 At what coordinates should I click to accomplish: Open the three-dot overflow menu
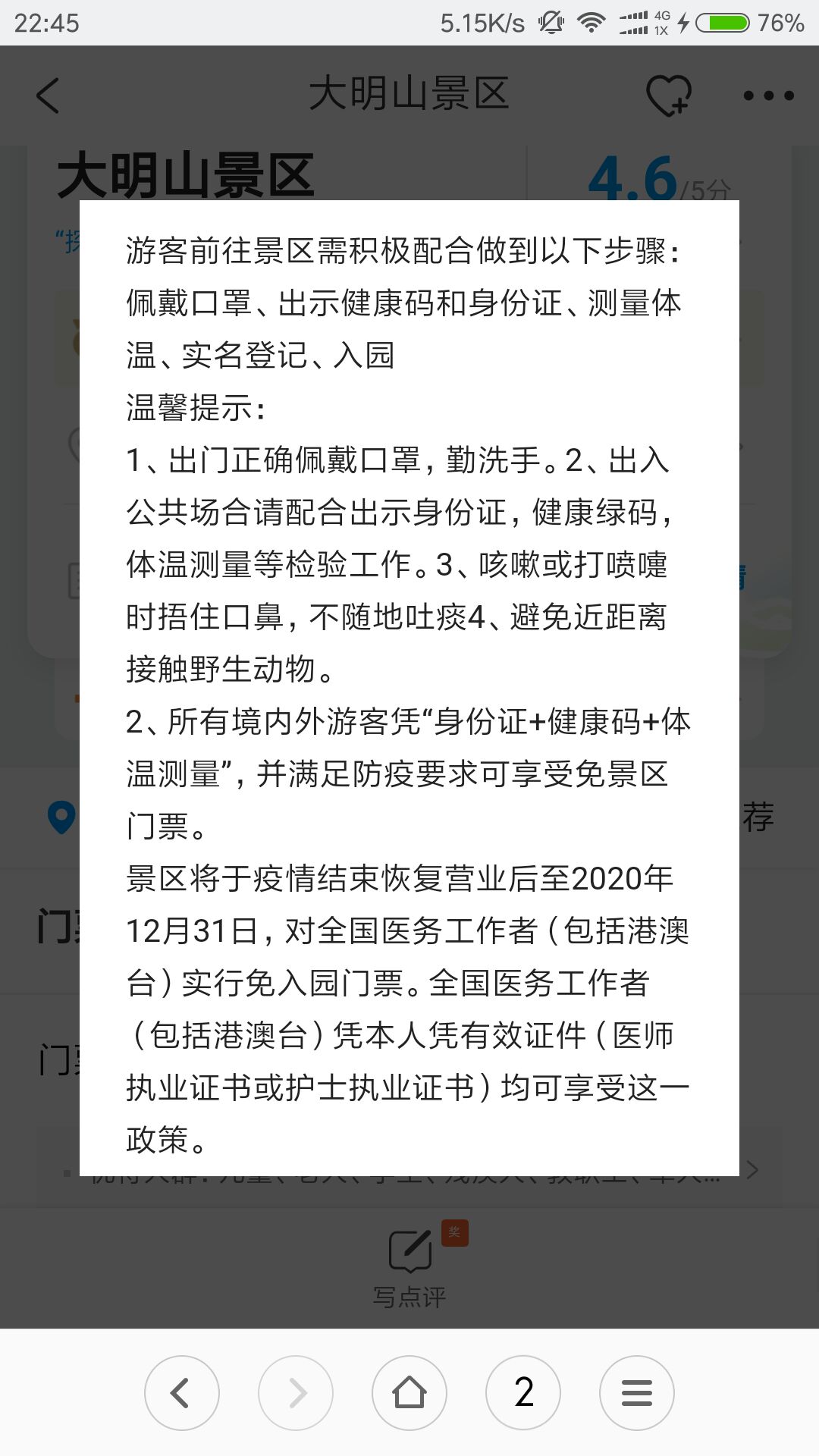click(768, 96)
